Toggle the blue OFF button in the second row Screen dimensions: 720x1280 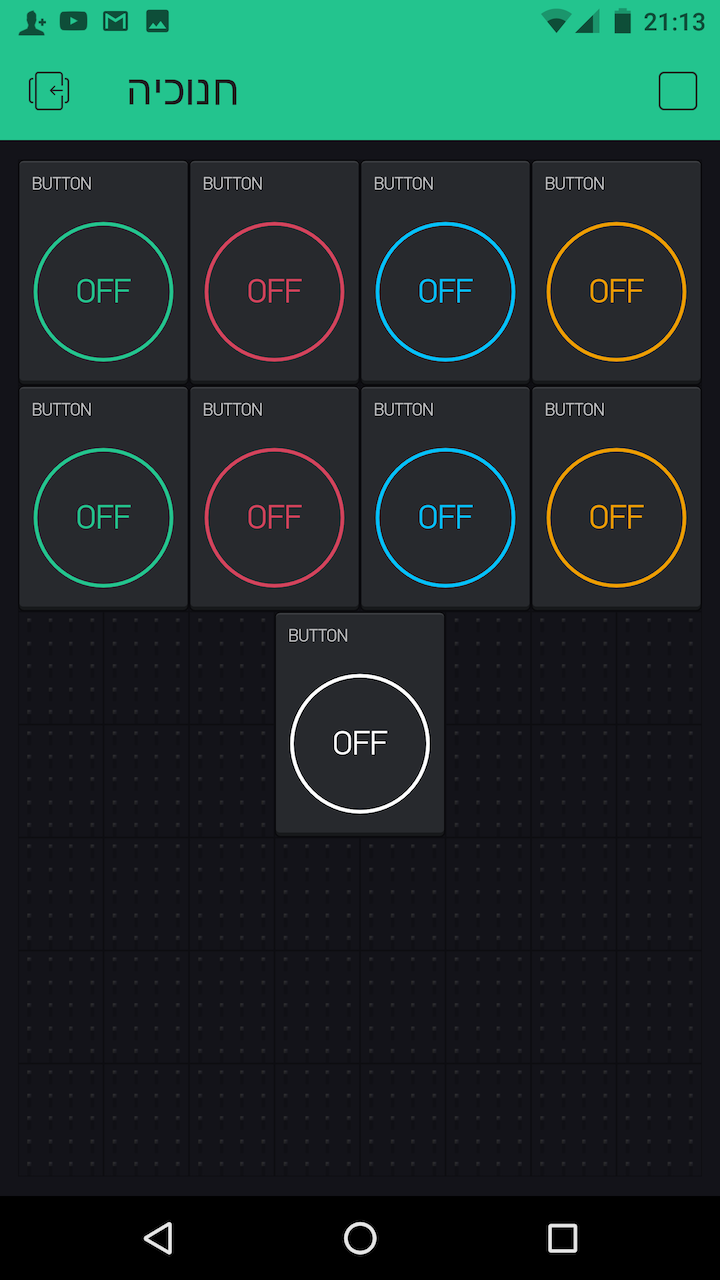click(x=445, y=517)
